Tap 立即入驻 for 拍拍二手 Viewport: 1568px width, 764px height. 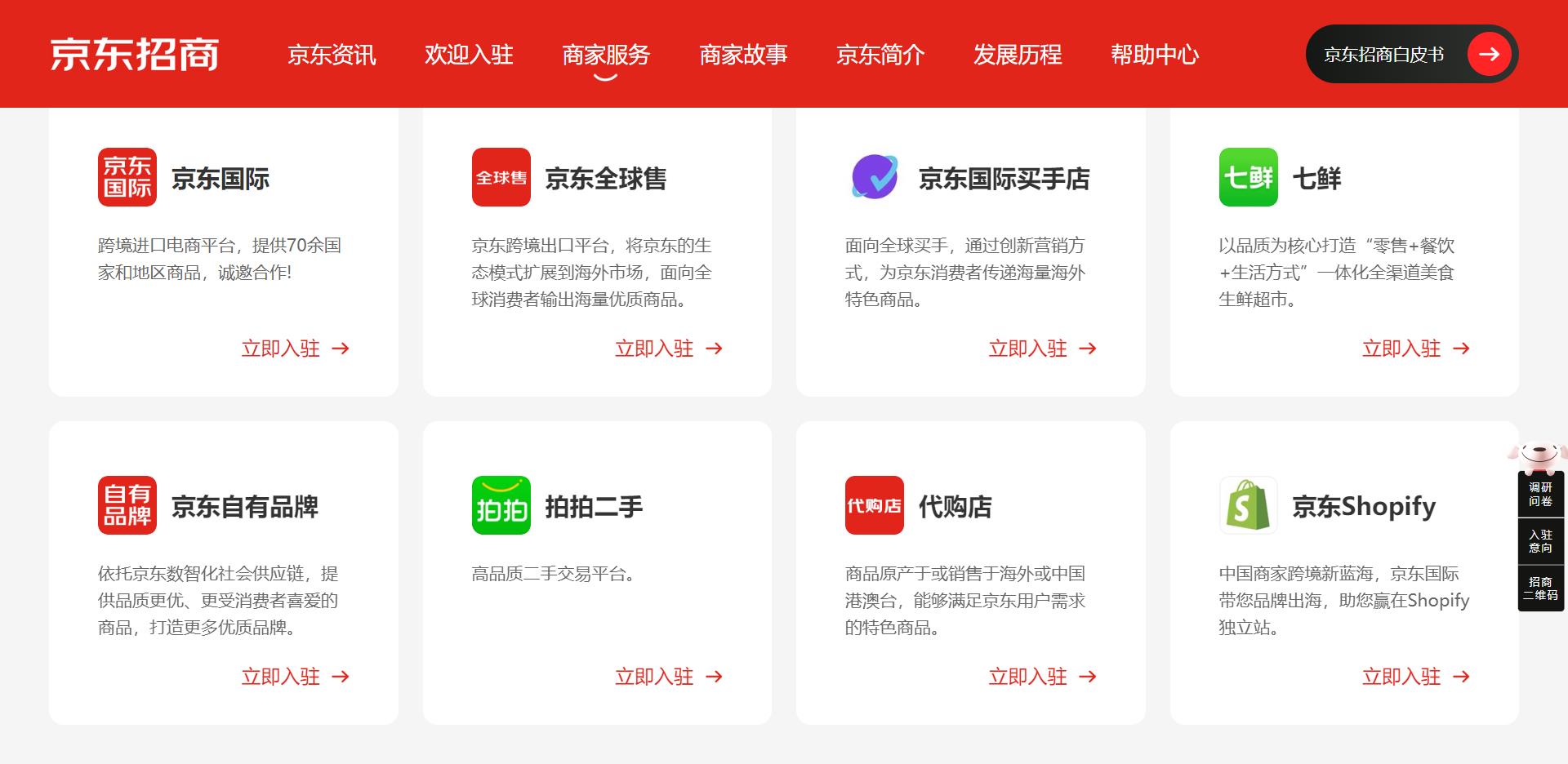pyautogui.click(x=668, y=677)
